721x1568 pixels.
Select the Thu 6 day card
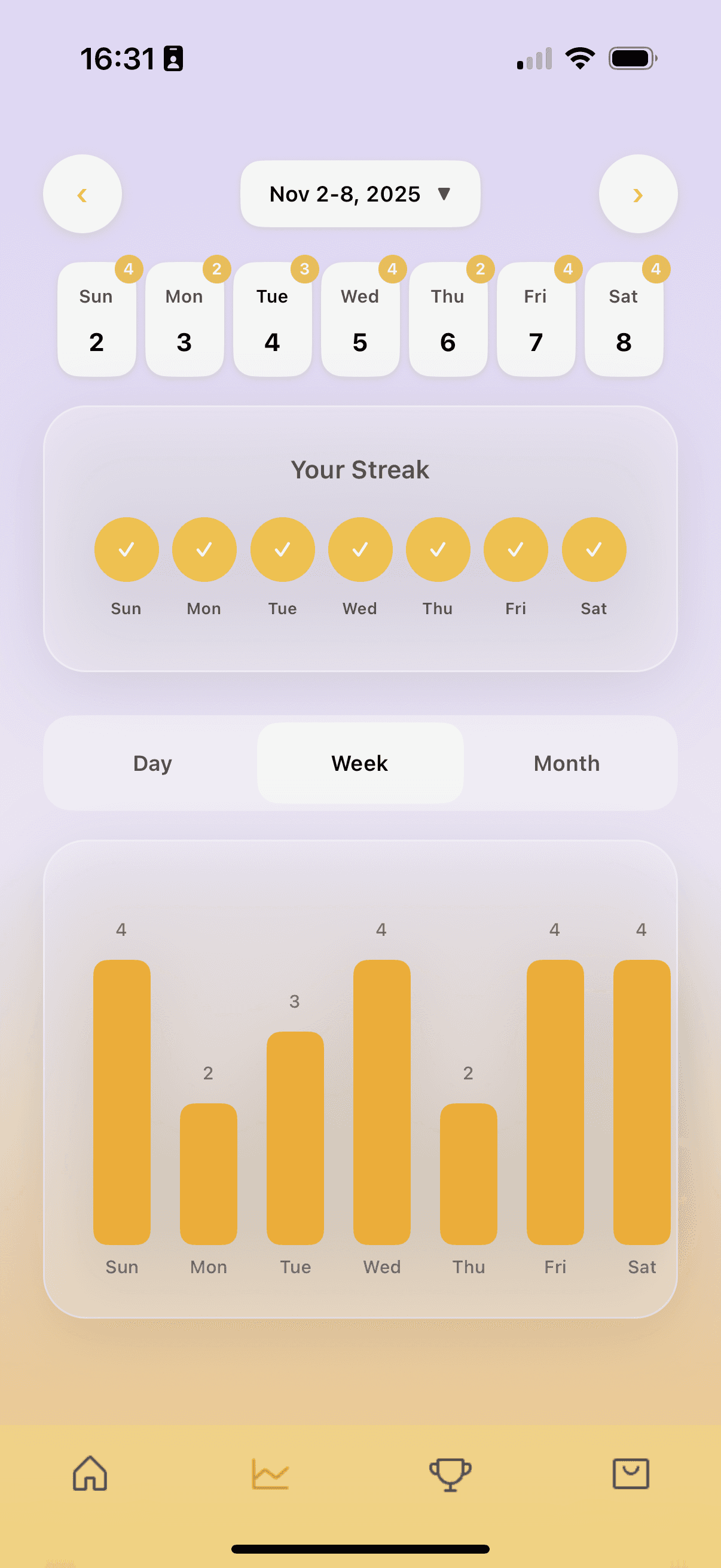(448, 318)
